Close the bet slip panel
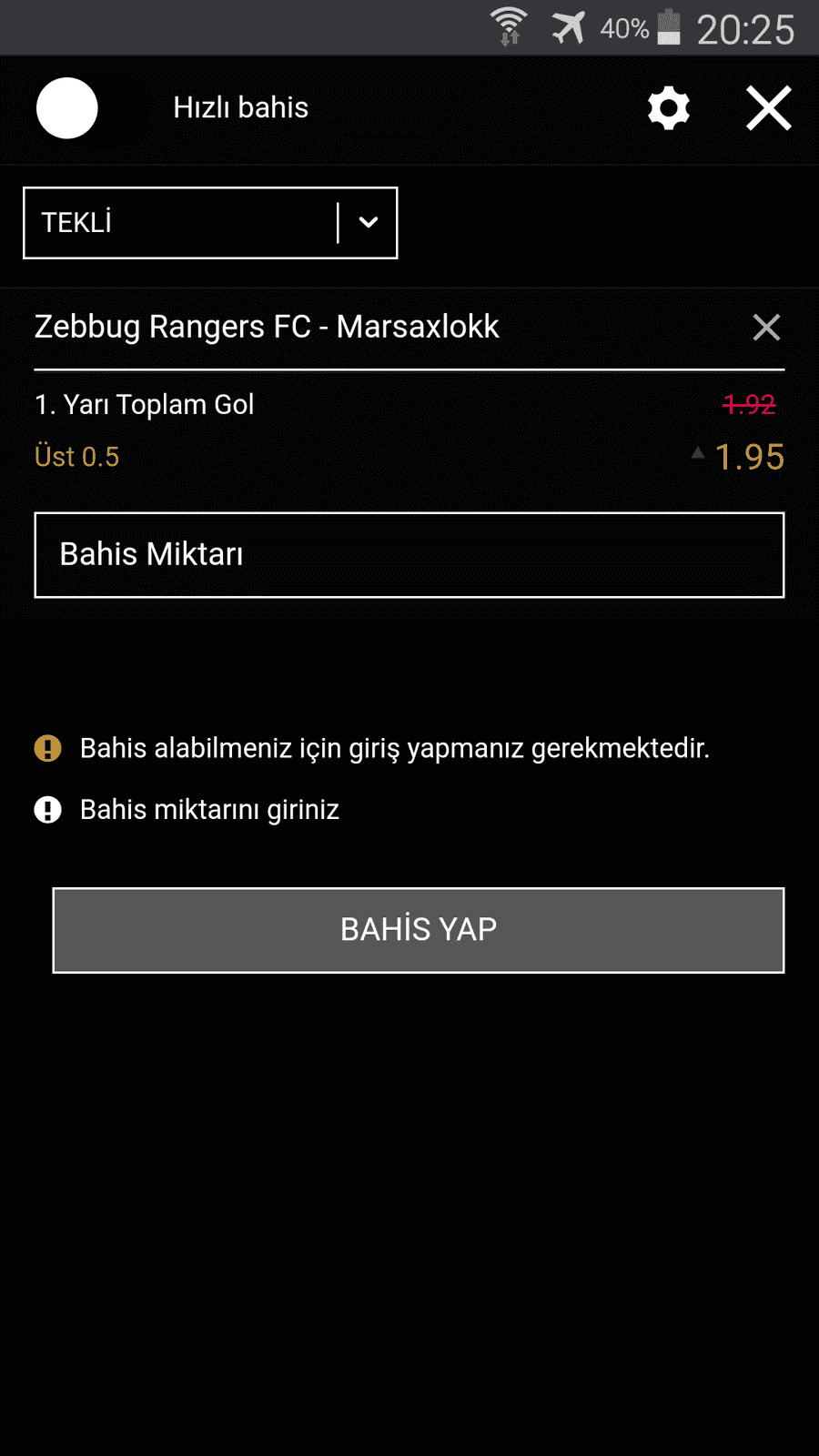The image size is (819, 1456). pos(769,108)
